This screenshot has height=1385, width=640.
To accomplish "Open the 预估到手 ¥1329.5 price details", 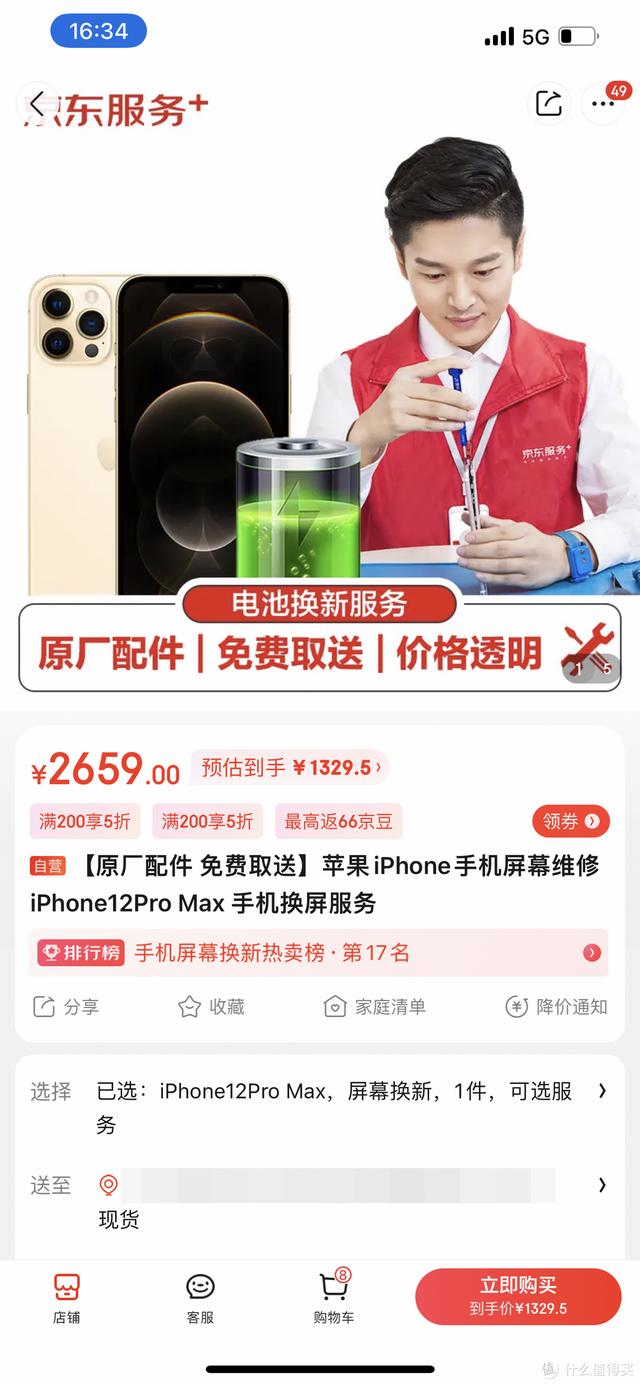I will [x=289, y=768].
